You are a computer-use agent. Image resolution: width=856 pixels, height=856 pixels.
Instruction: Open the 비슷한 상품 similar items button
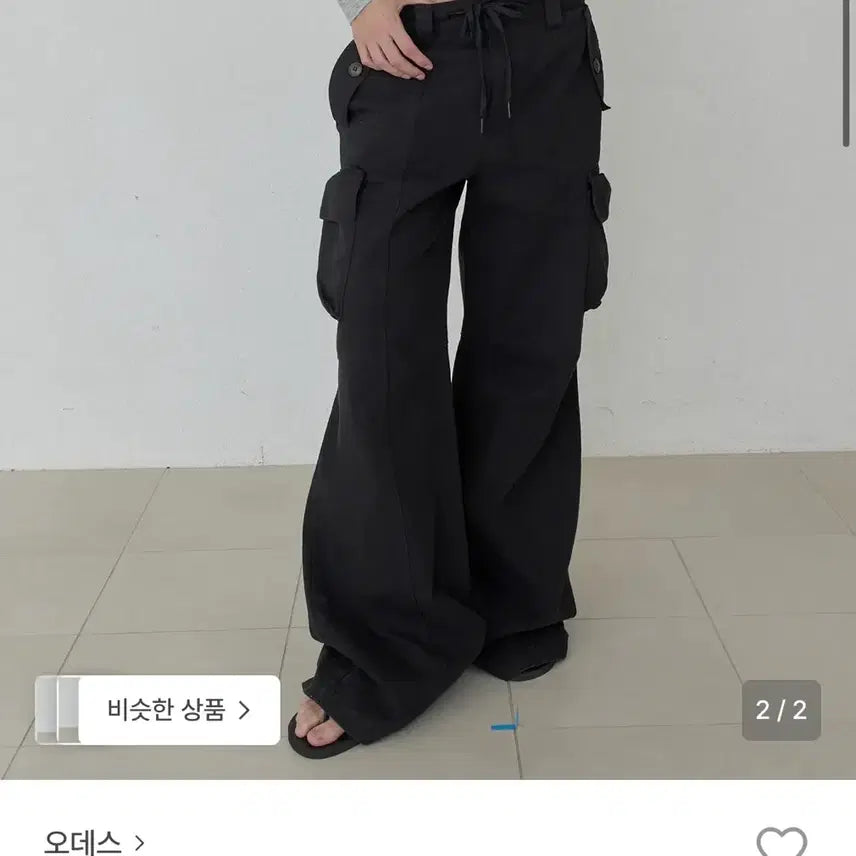(x=178, y=710)
